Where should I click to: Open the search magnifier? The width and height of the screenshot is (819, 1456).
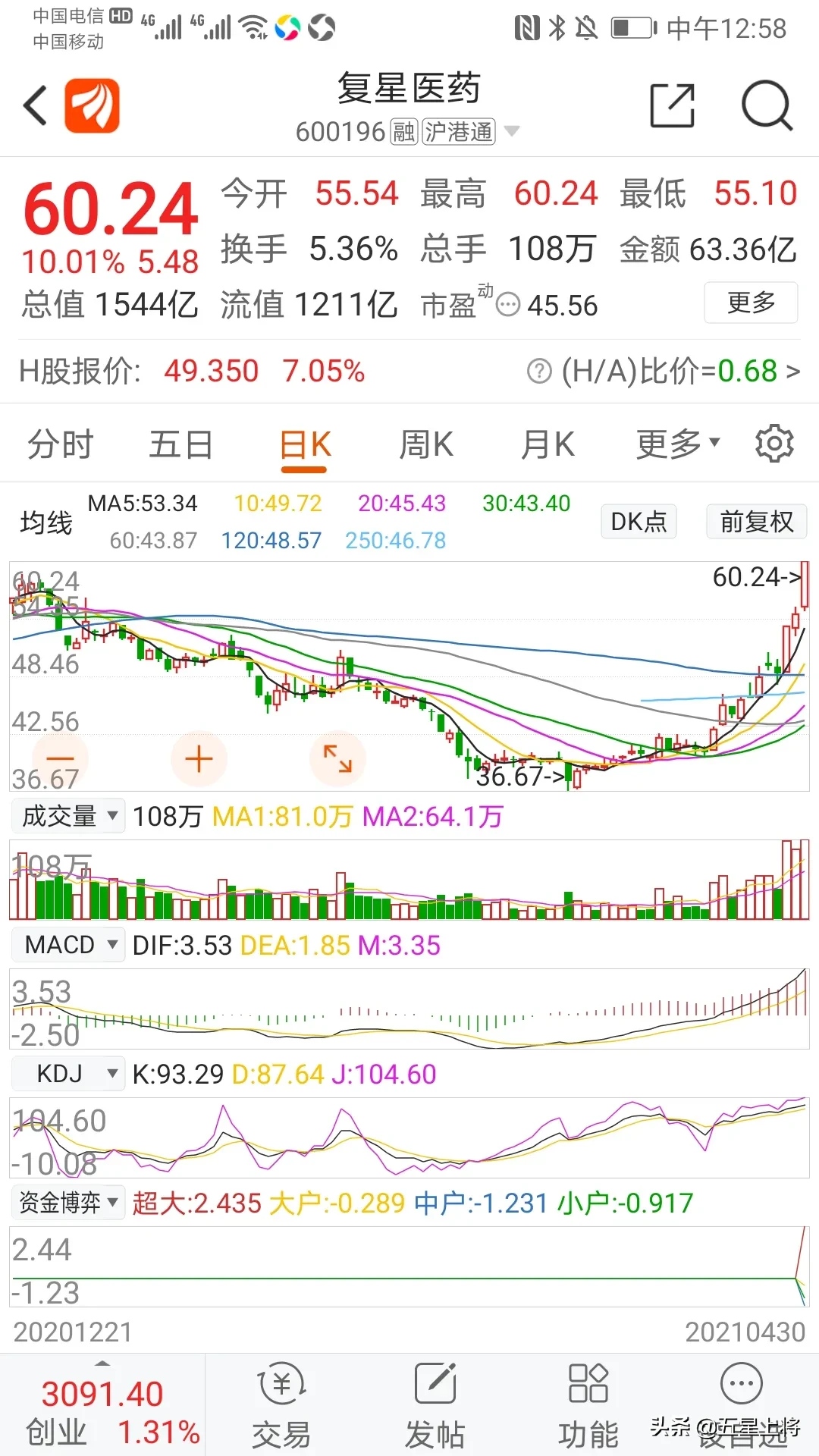[767, 105]
